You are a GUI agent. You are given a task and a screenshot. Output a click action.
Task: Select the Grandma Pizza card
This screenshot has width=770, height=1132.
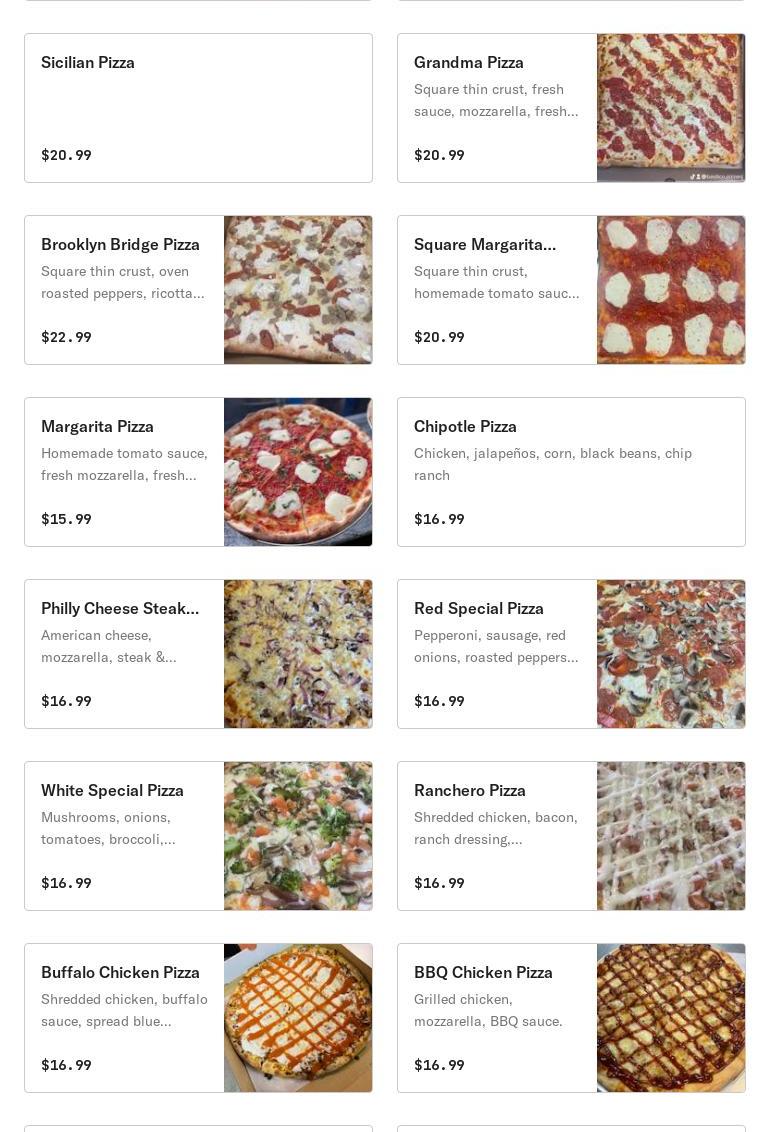click(x=570, y=108)
